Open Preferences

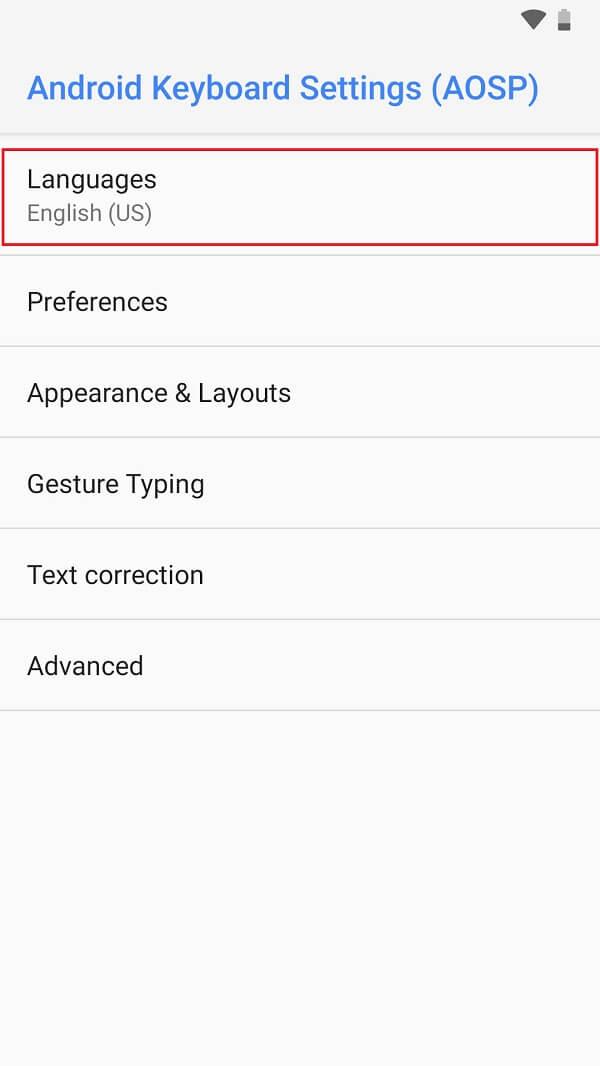click(300, 302)
